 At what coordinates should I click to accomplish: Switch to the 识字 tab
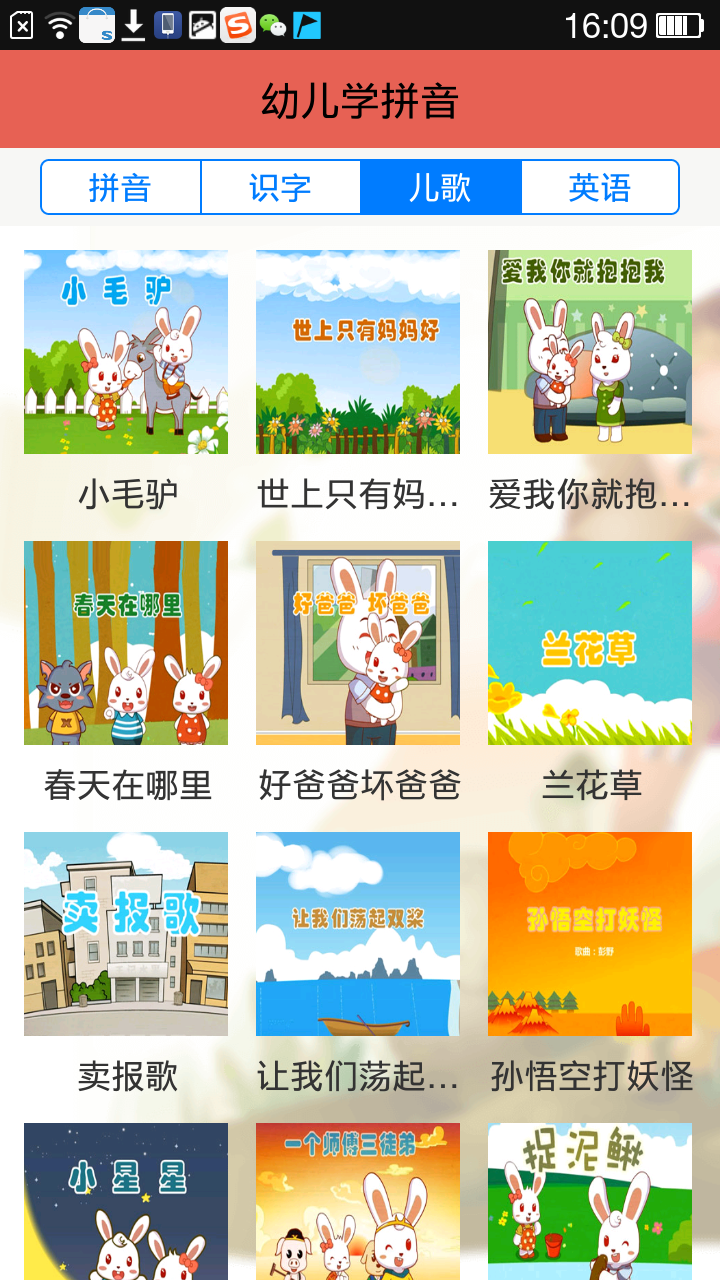[281, 187]
